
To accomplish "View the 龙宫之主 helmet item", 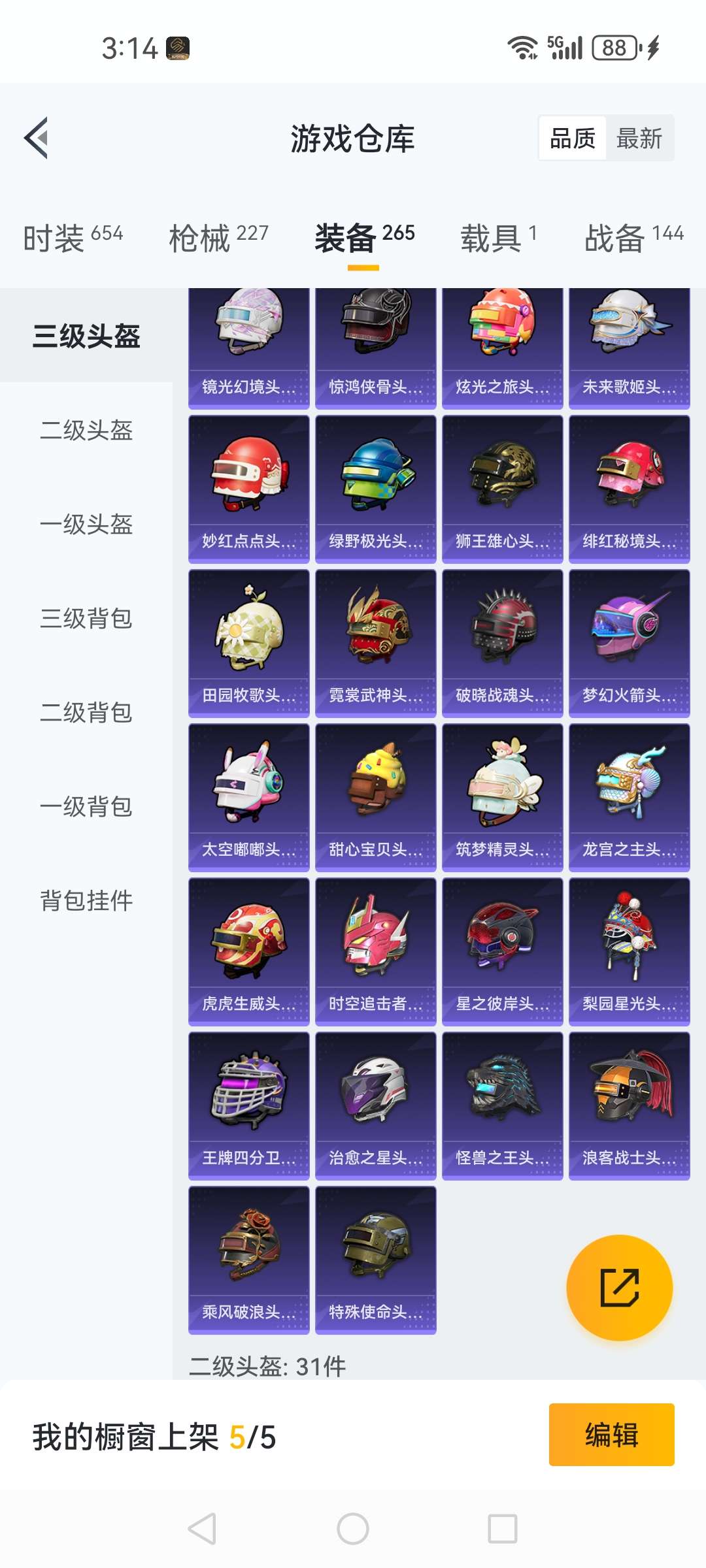I will [x=629, y=797].
